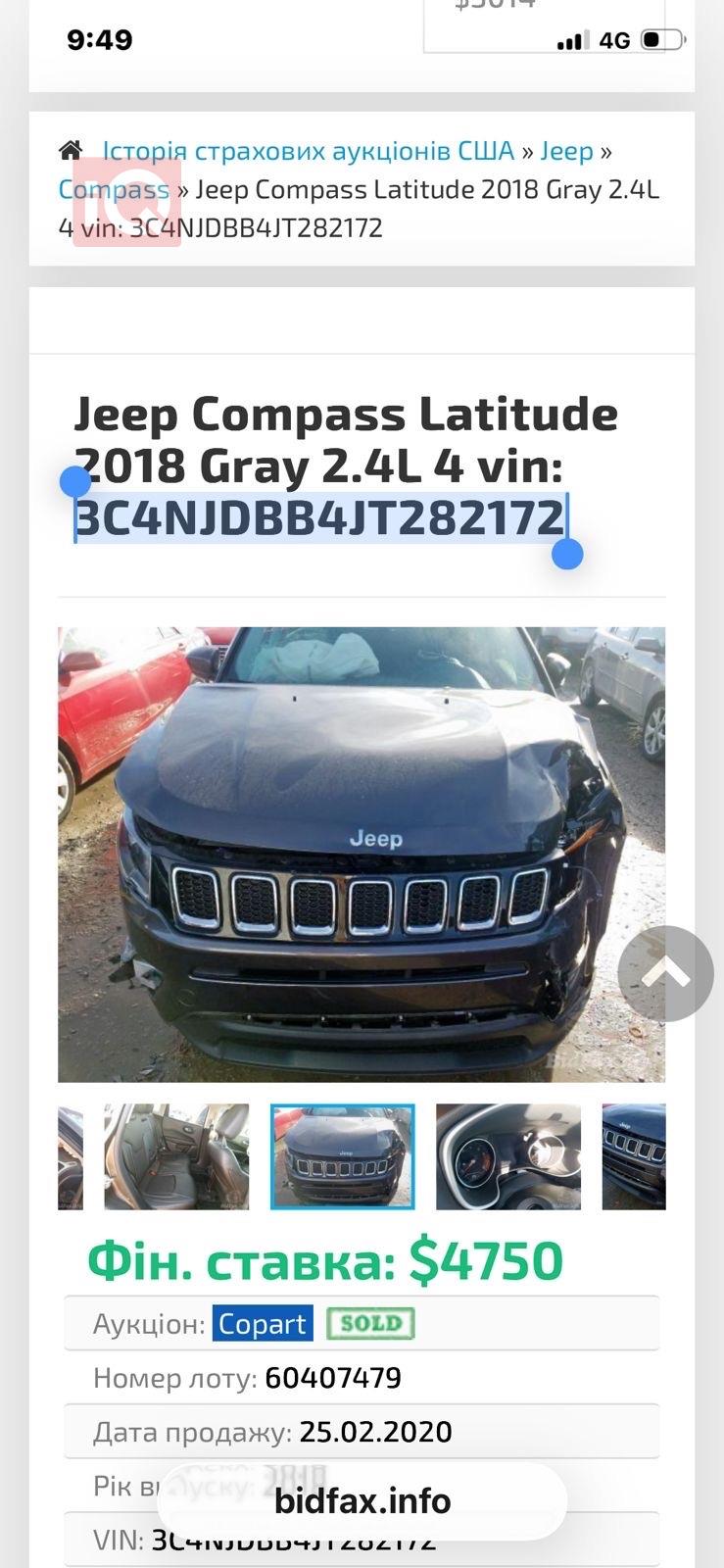This screenshot has width=724, height=1568.
Task: Select the blue Copart auction badge
Action: pos(261,1323)
